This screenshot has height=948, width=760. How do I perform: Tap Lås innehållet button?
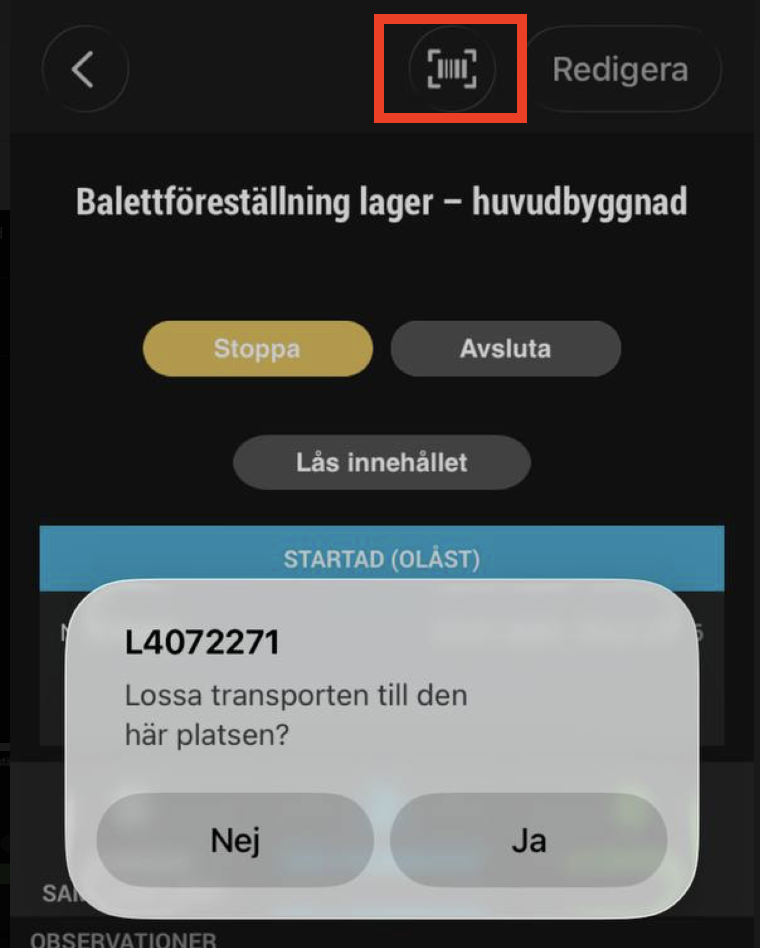point(381,463)
